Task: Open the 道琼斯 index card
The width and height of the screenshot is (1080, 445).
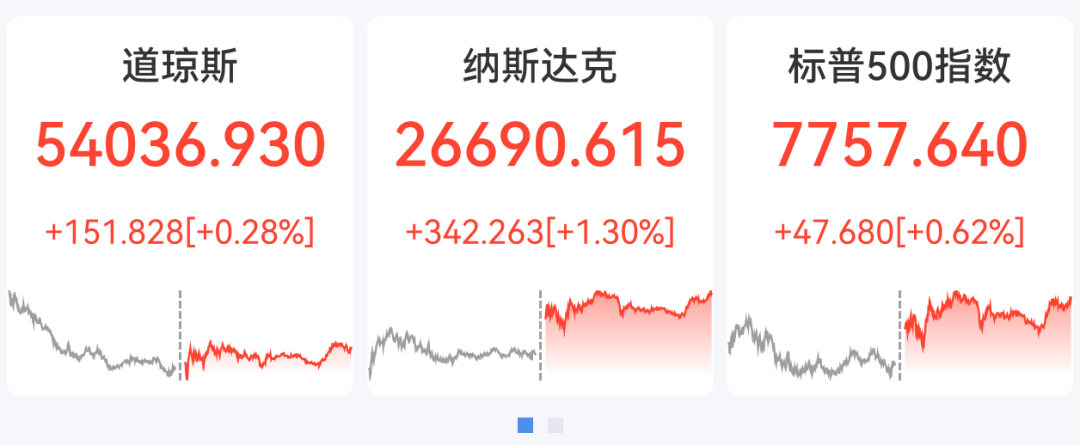Action: point(180,205)
